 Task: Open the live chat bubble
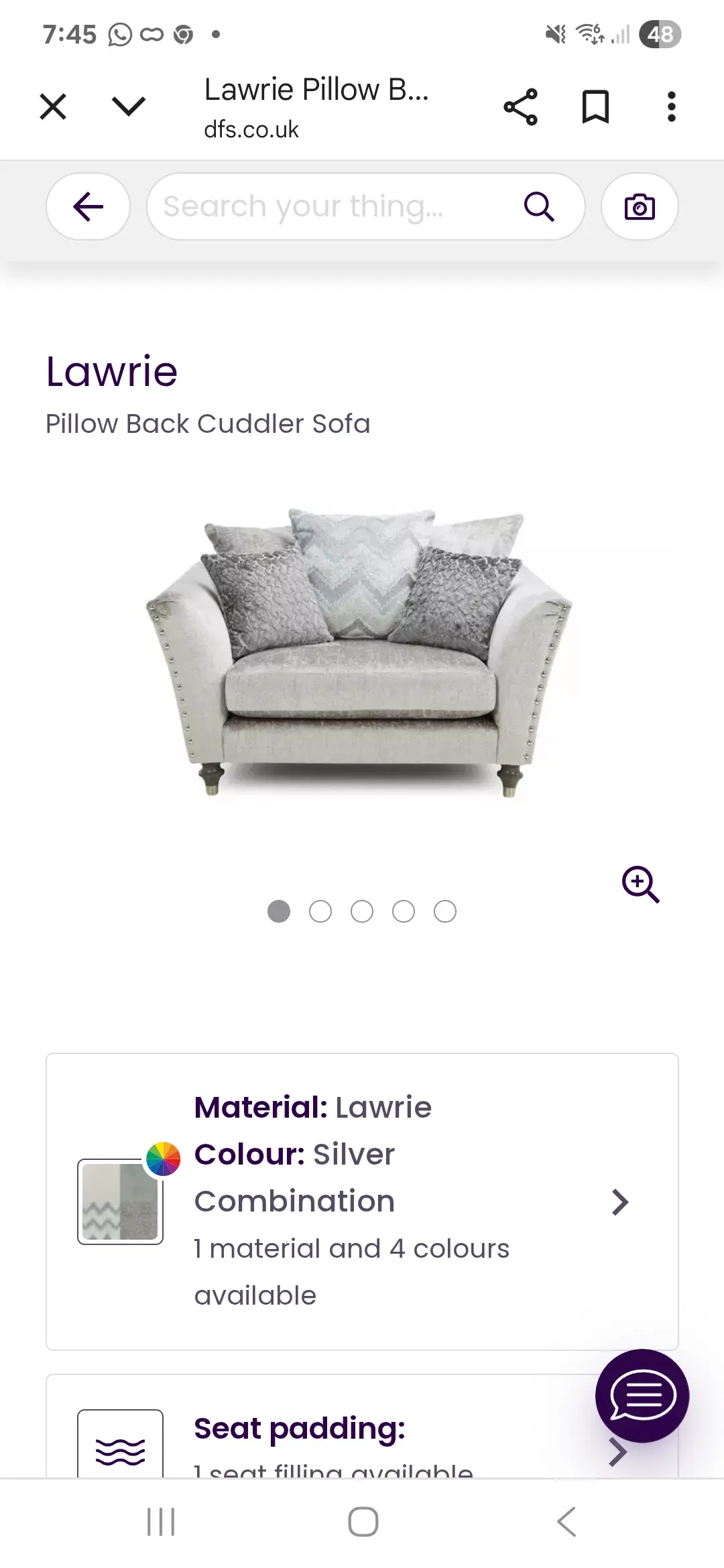pos(642,1396)
